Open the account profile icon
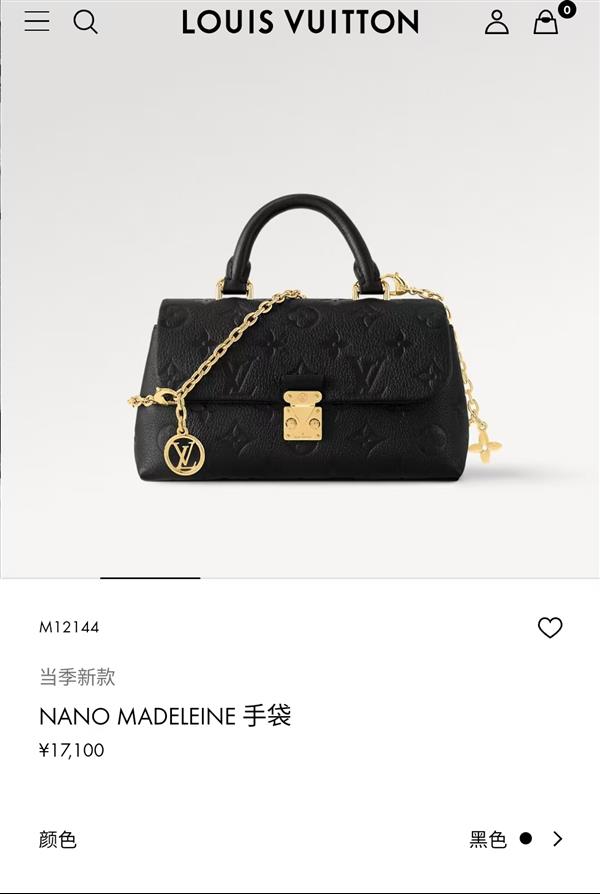 [x=497, y=22]
